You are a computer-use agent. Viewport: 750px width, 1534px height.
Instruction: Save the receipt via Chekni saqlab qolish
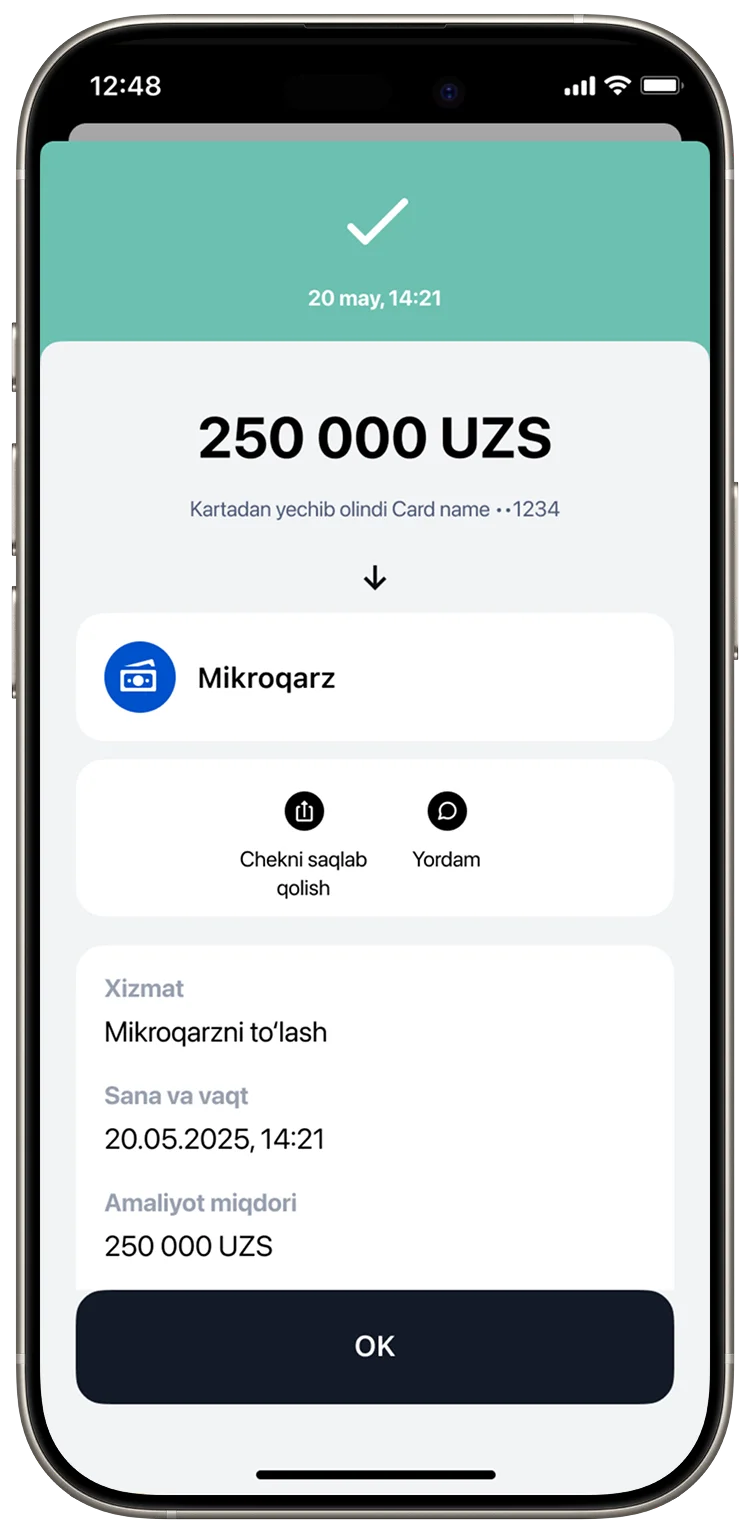click(304, 811)
